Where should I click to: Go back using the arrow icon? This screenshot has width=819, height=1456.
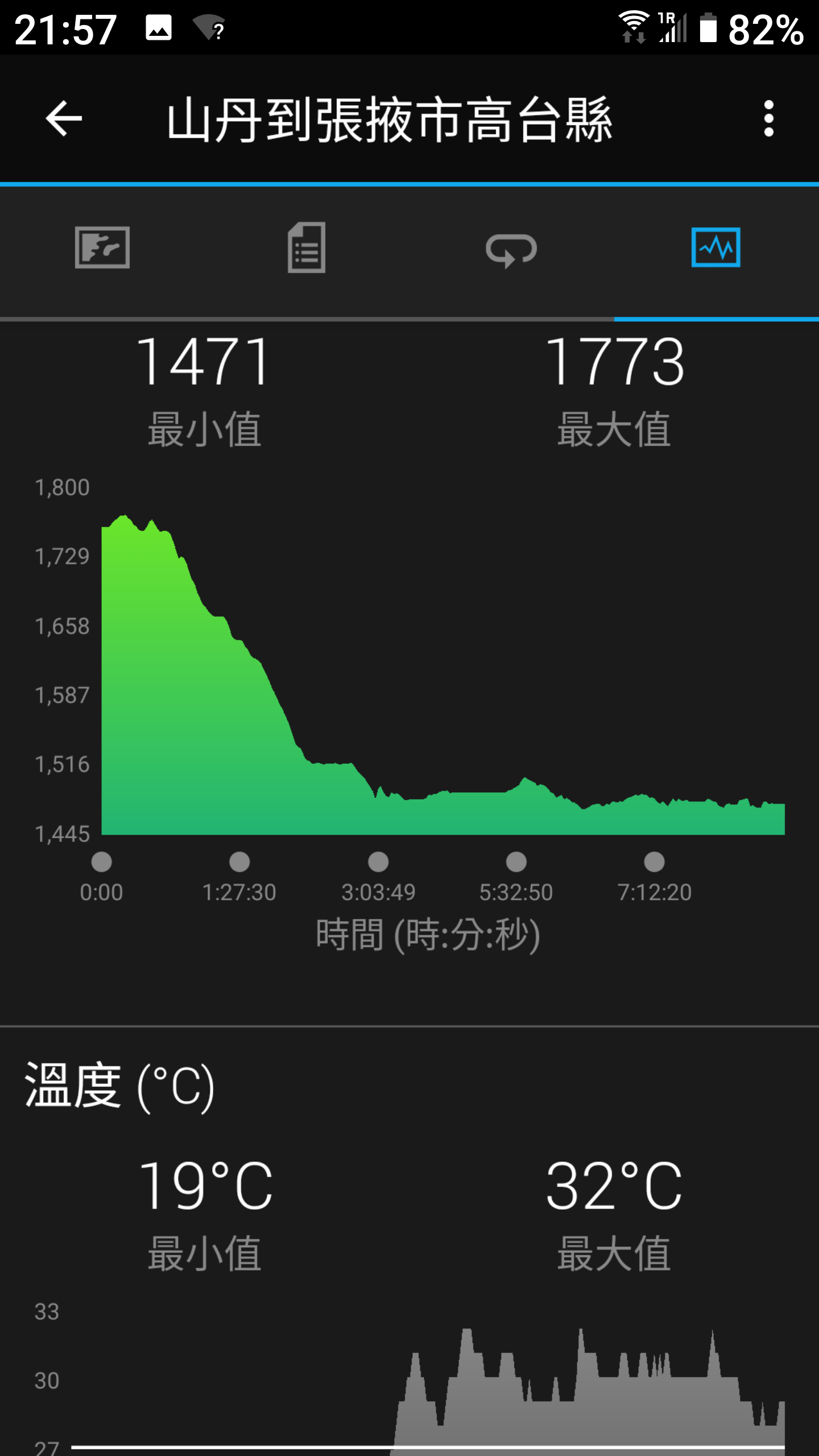(x=64, y=118)
